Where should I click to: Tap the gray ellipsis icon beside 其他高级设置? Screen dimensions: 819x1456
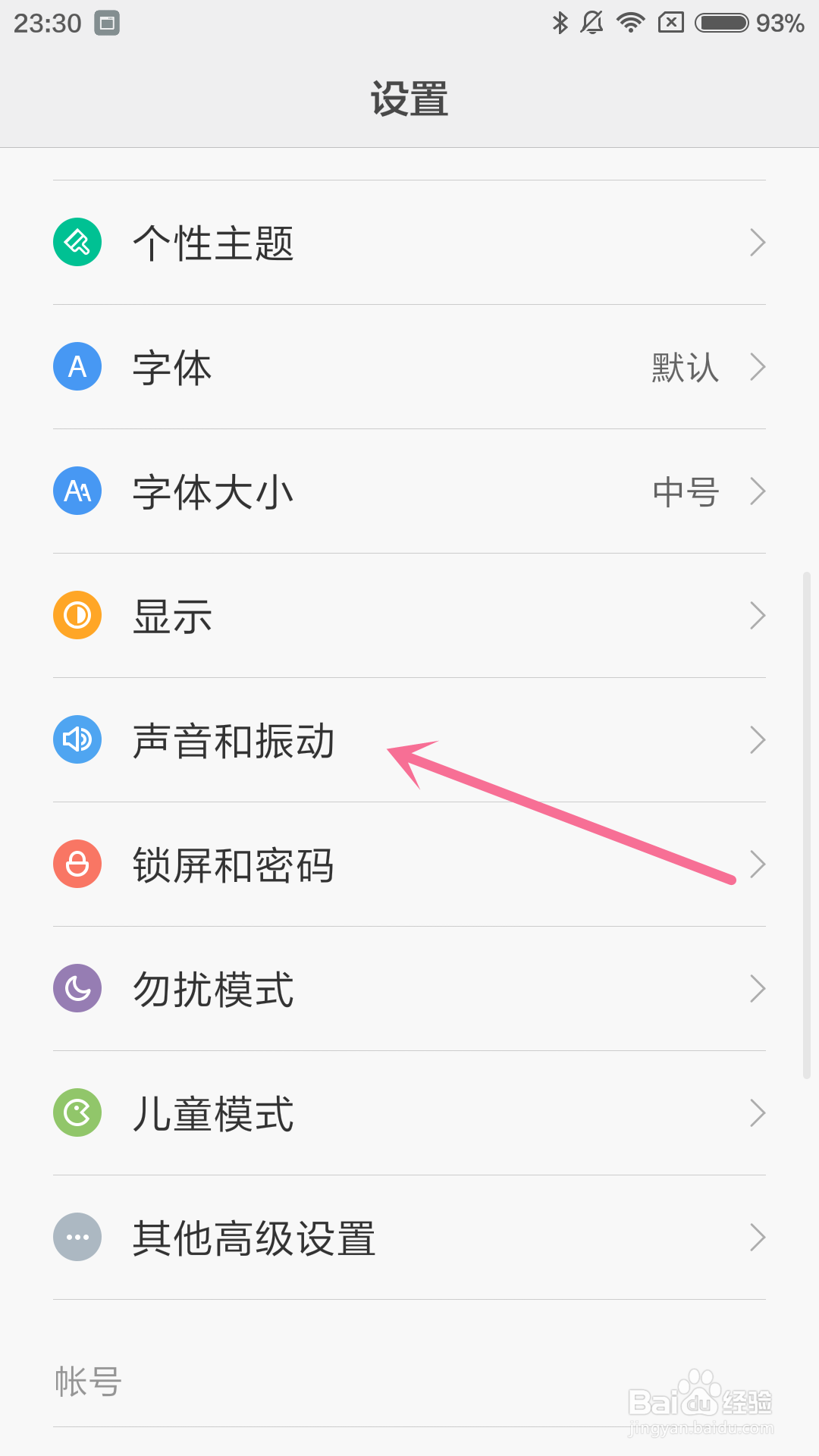point(77,1237)
